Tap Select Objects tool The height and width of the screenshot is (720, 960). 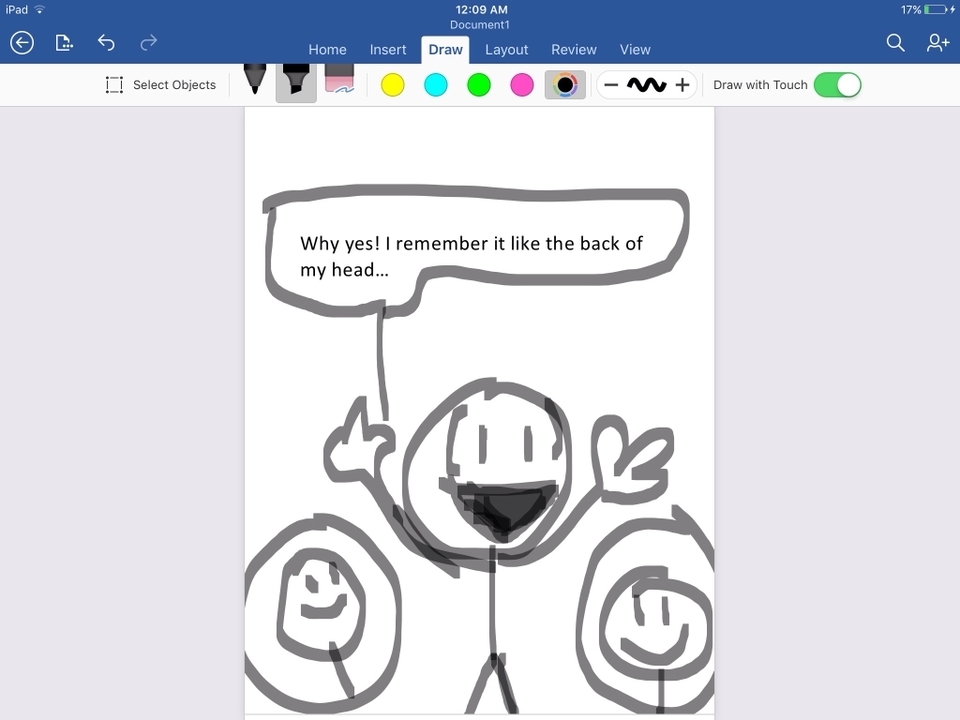point(161,85)
